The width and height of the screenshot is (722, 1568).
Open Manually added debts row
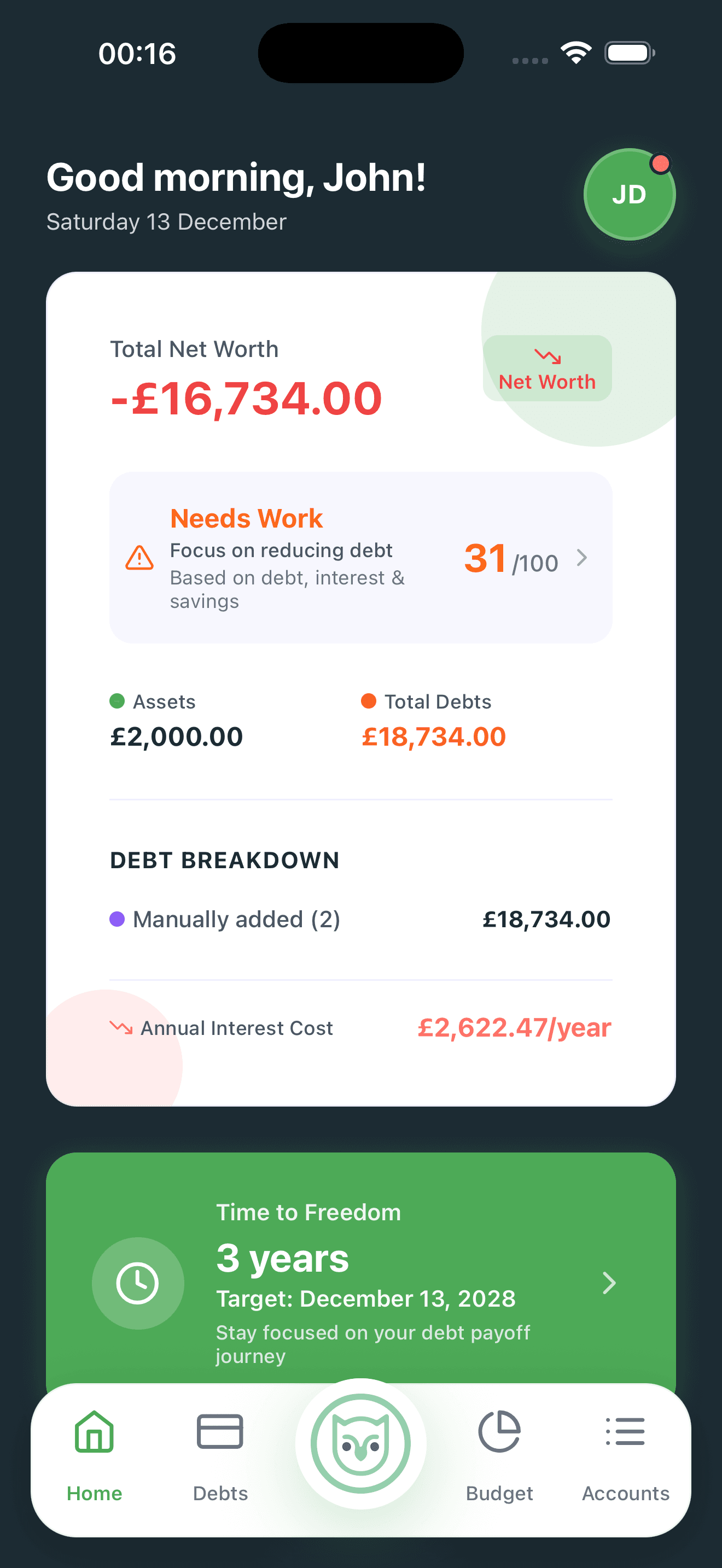pos(360,919)
